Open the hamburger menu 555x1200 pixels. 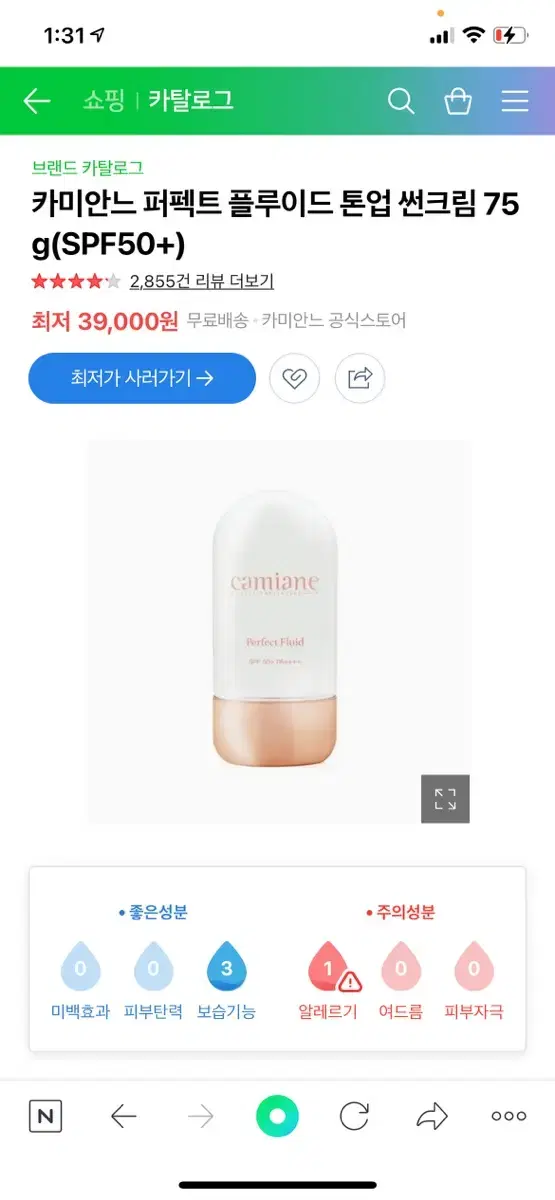click(x=515, y=101)
